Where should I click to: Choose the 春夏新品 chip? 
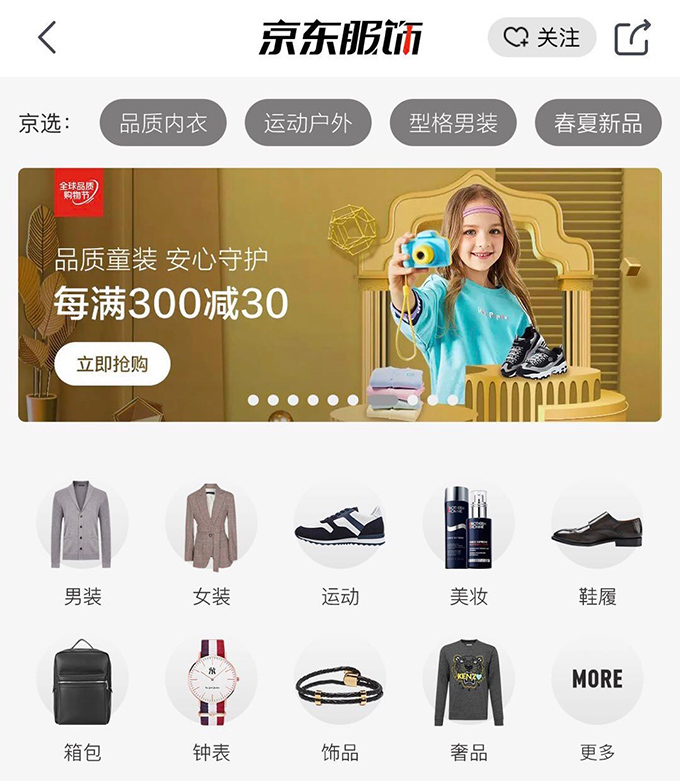coord(598,124)
